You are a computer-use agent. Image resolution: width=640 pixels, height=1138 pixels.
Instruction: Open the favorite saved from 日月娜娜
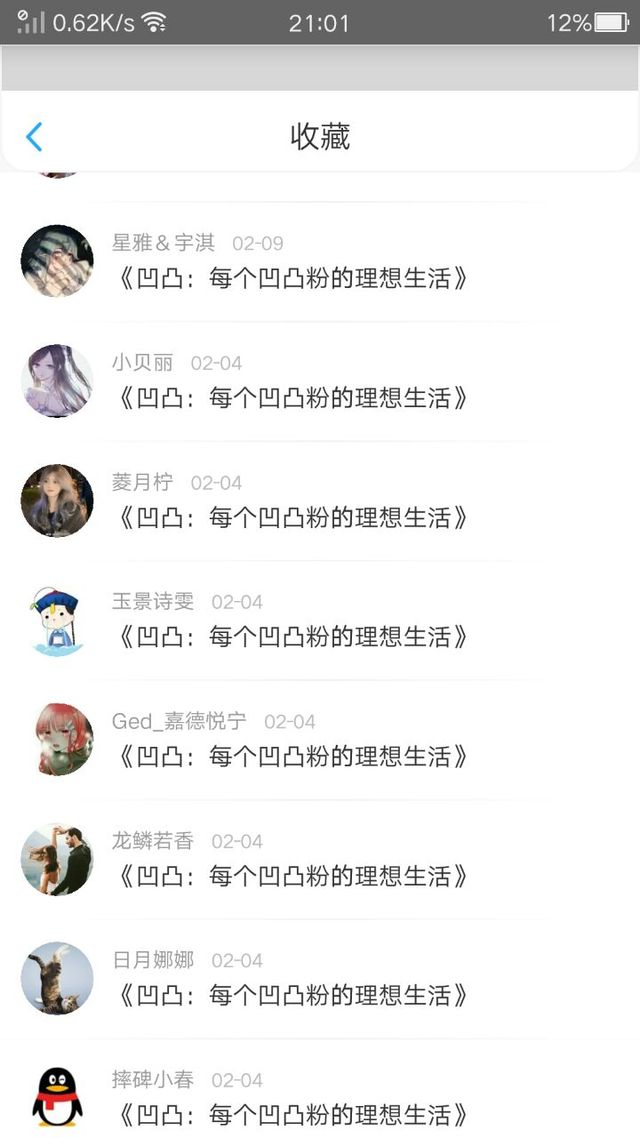[x=320, y=979]
